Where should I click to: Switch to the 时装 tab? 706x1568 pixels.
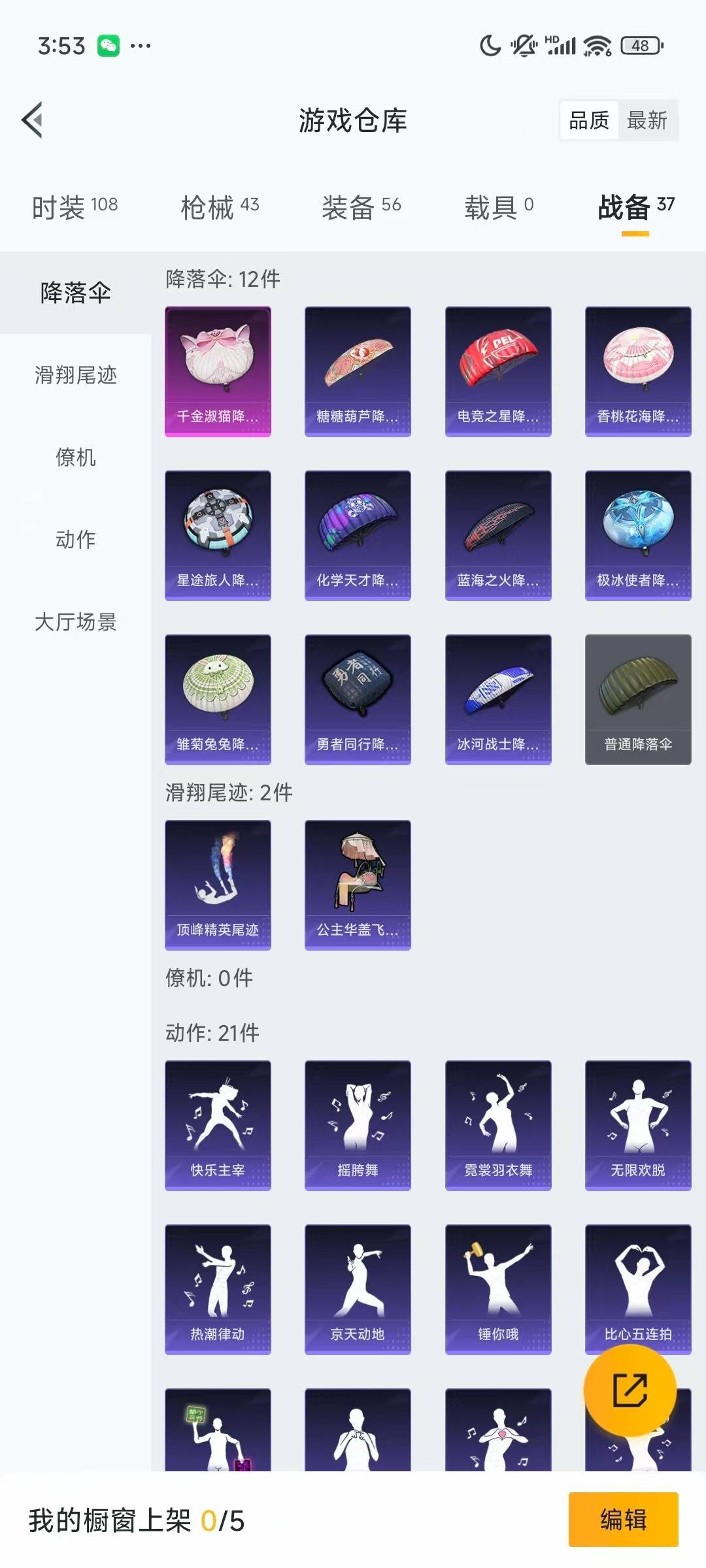click(75, 207)
